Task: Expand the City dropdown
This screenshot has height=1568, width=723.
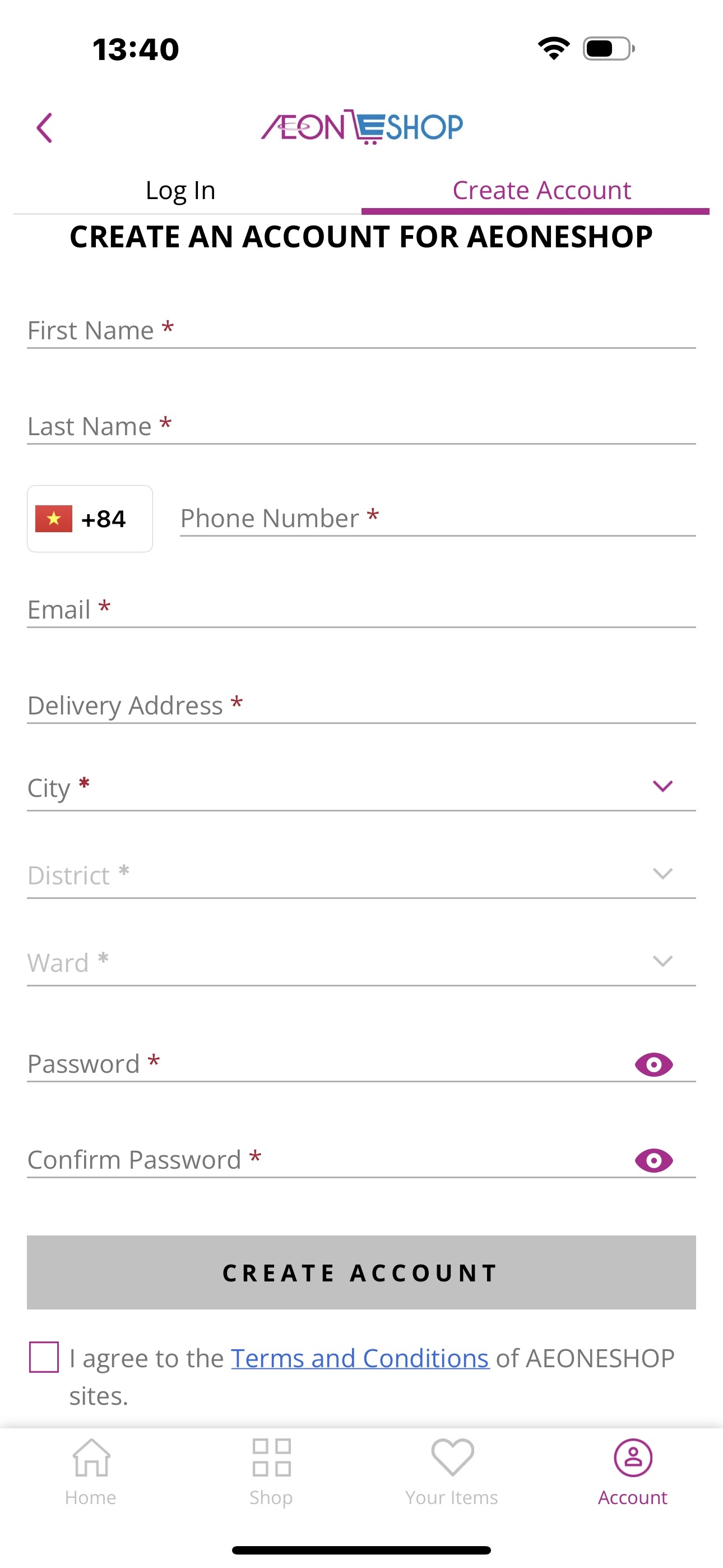Action: coord(360,788)
